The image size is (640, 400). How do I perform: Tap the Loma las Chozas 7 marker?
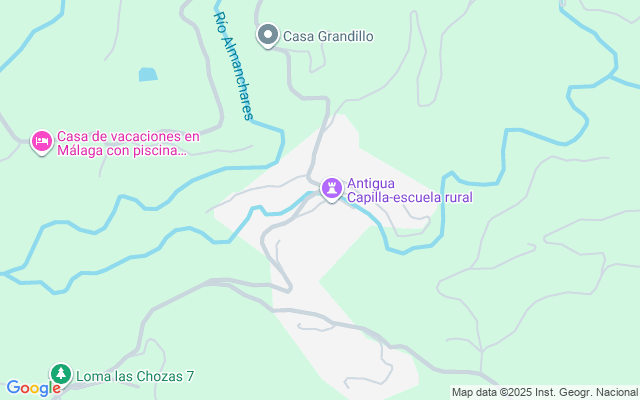(x=61, y=376)
